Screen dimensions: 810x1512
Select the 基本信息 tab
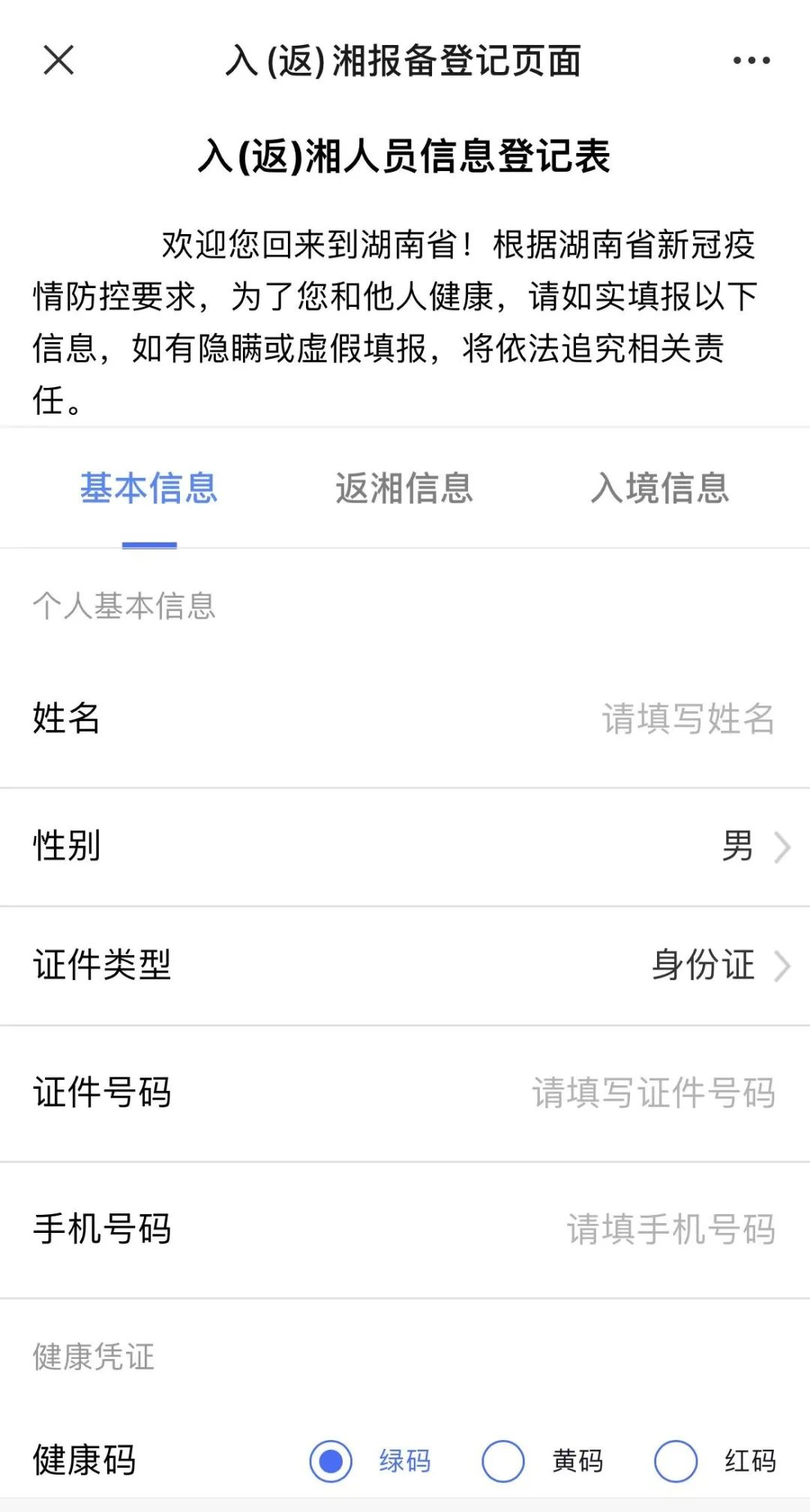(x=149, y=488)
